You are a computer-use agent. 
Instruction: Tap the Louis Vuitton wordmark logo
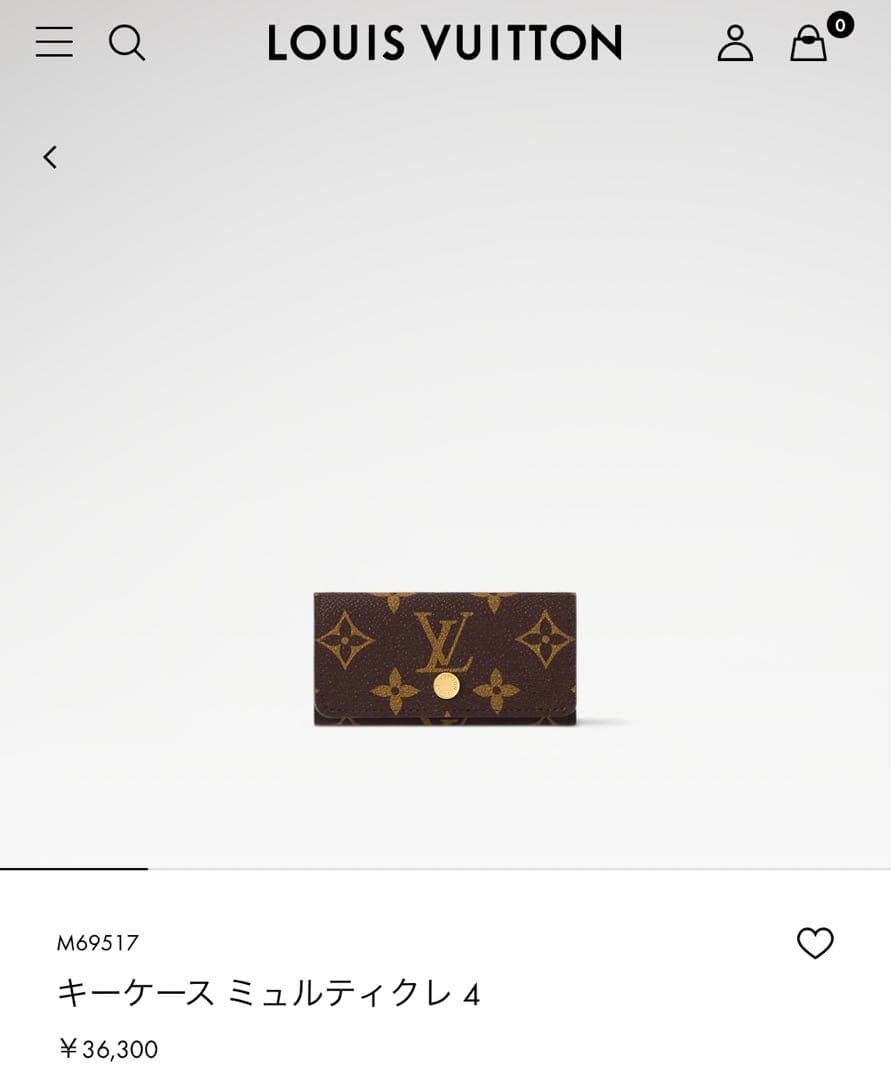coord(444,44)
